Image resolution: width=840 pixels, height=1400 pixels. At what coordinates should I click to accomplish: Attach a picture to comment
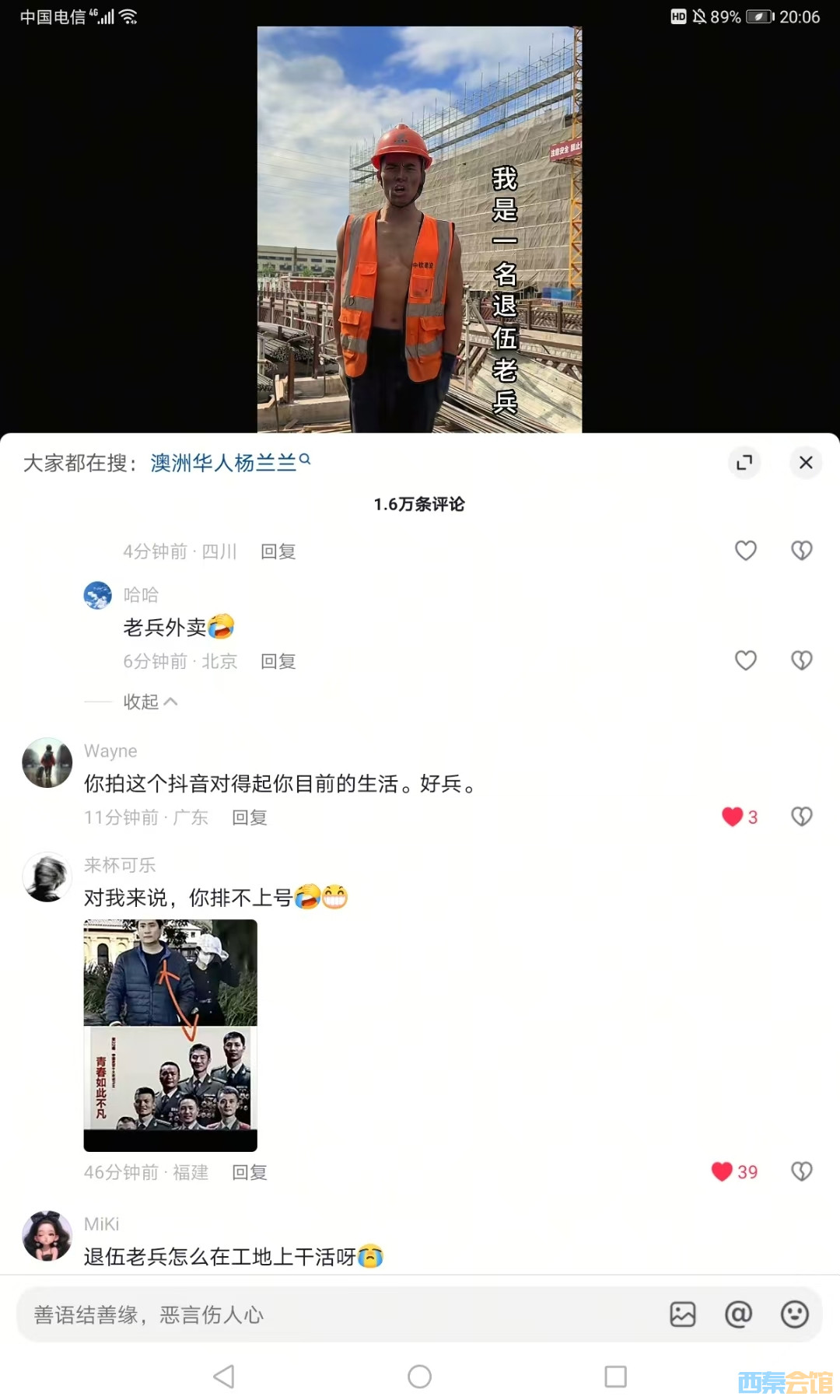click(x=682, y=1314)
